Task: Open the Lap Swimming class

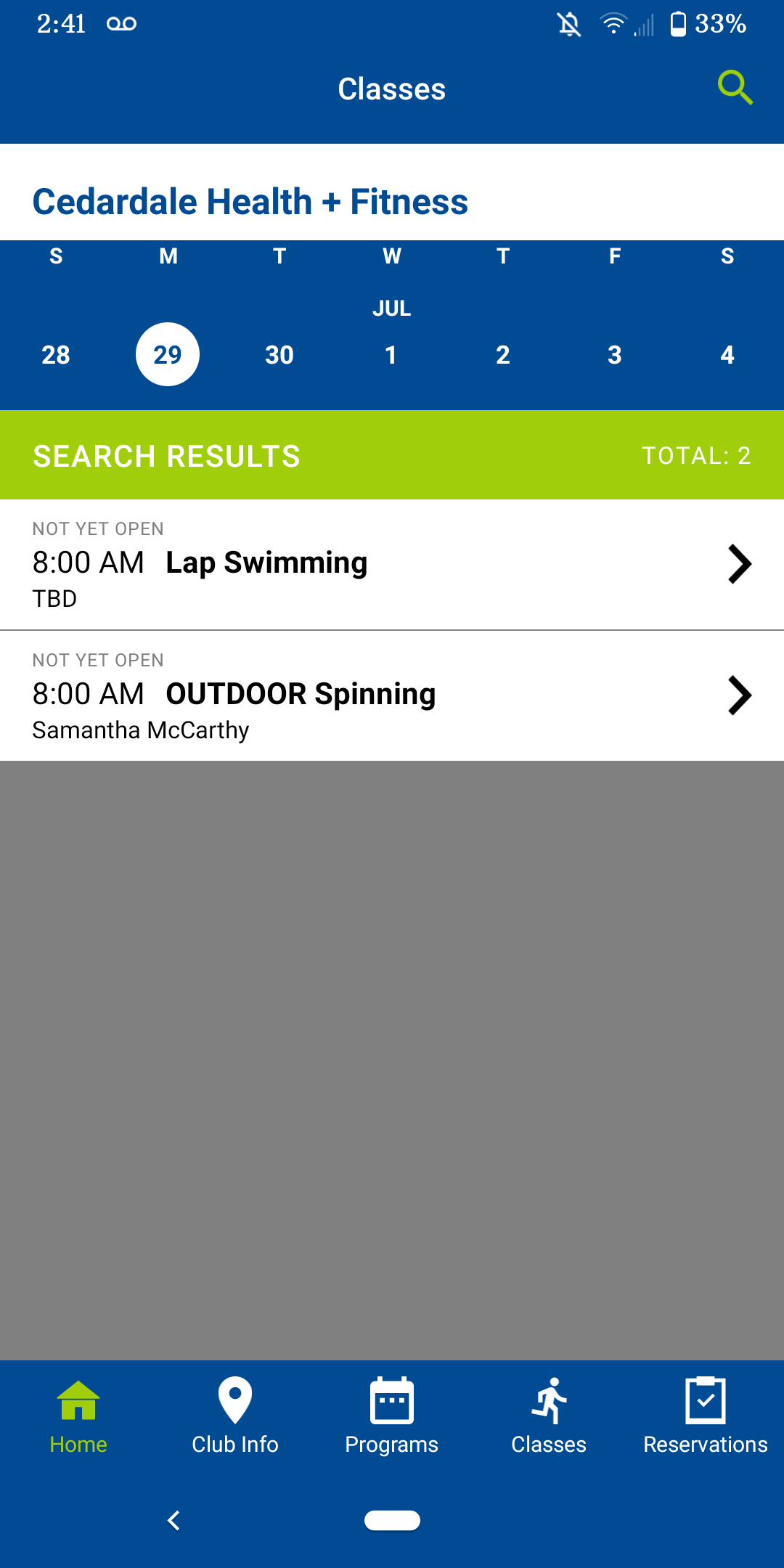Action: (x=392, y=565)
